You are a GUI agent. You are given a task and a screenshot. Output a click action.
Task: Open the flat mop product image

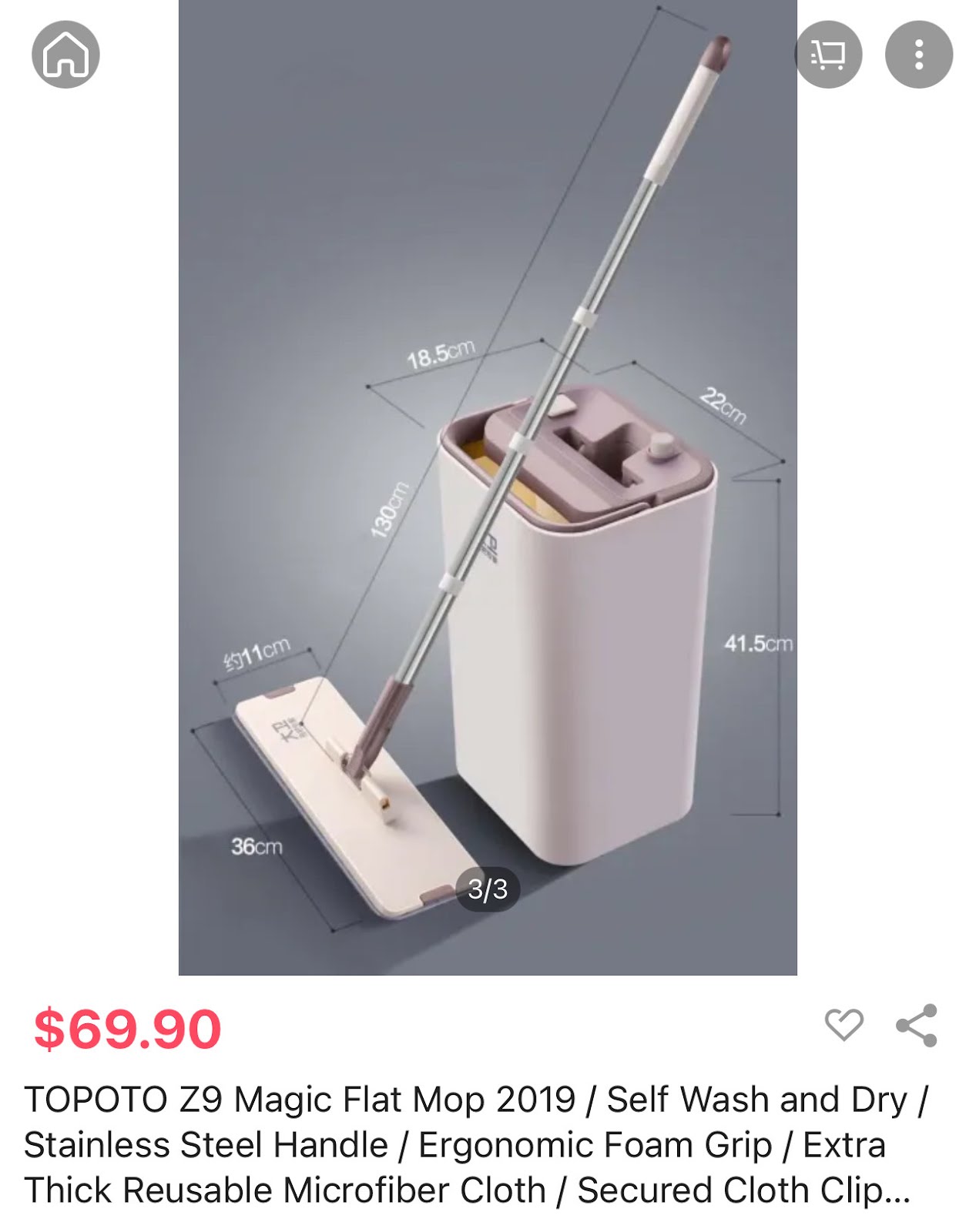pos(488,487)
